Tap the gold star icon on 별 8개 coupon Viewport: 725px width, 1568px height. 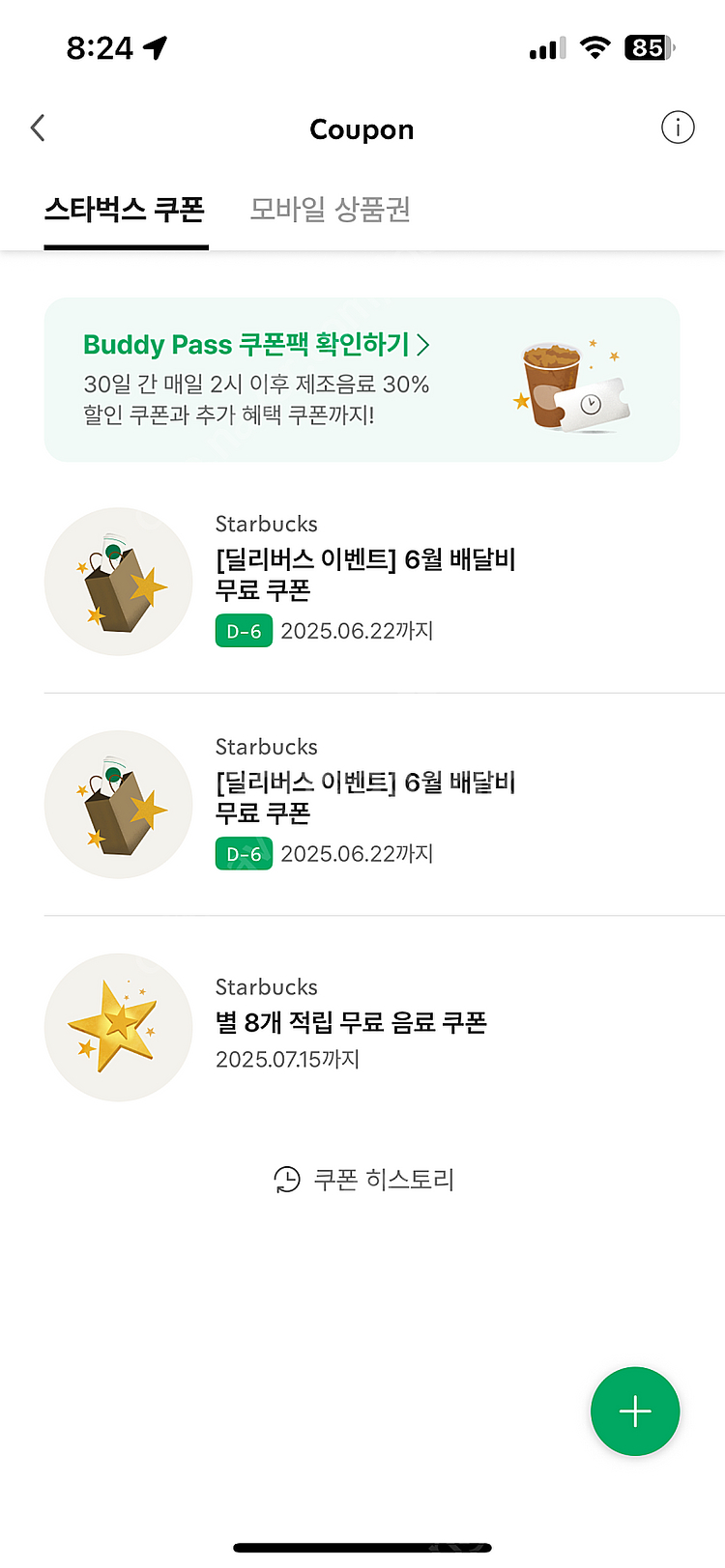click(x=118, y=1027)
